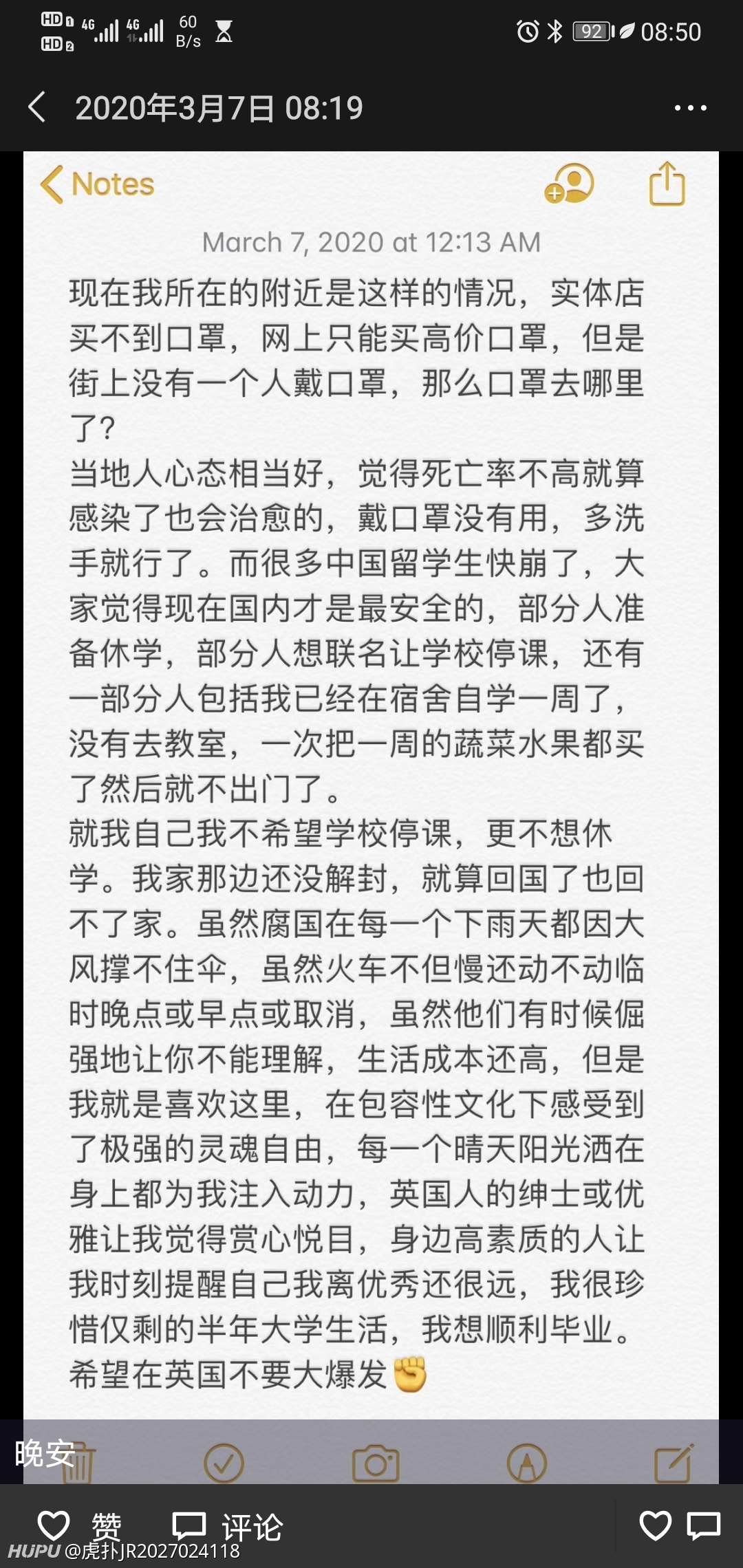This screenshot has width=743, height=1568.
Task: Like the post with the 赞 button
Action: pos(79,1526)
